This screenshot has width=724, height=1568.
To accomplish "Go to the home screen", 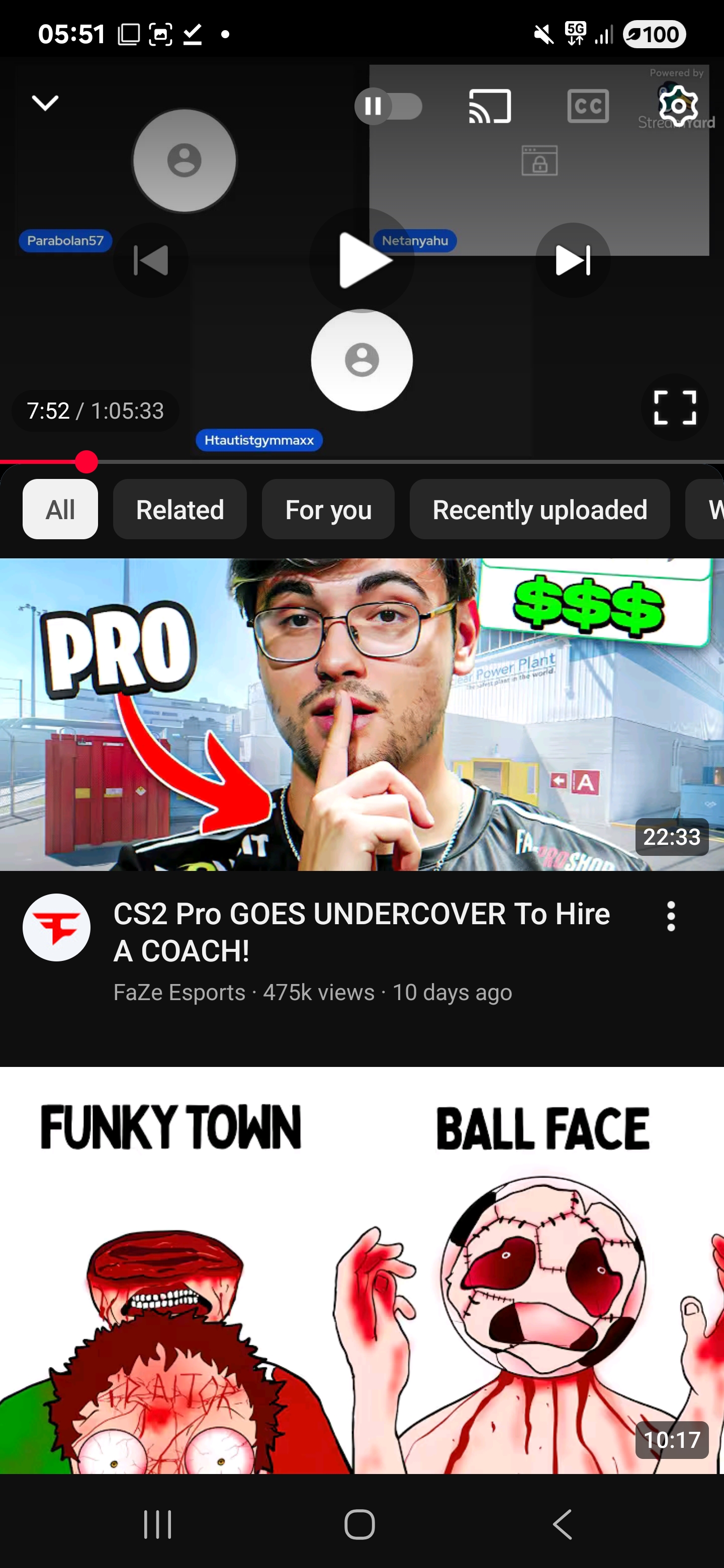I will click(360, 1524).
